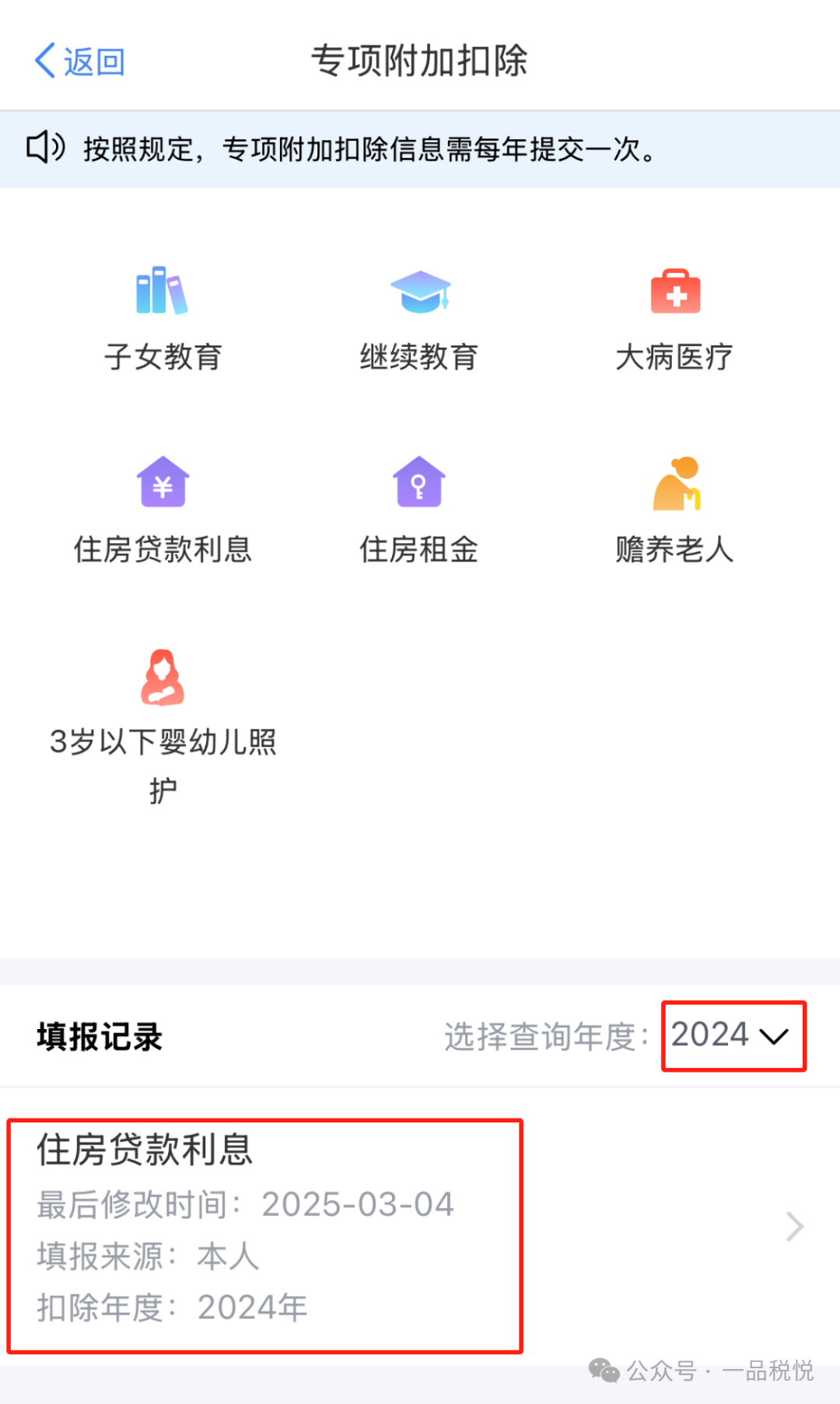
Task: Open 子女教育 deduction
Action: (x=163, y=319)
